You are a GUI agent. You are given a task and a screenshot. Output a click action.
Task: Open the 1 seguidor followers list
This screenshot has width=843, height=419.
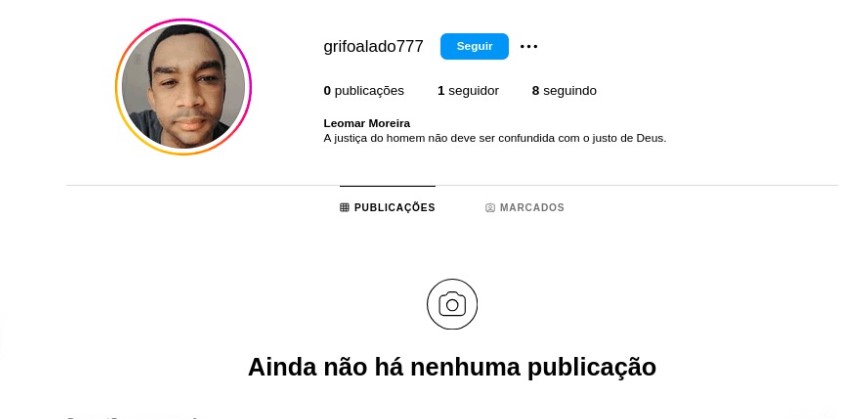(x=467, y=90)
